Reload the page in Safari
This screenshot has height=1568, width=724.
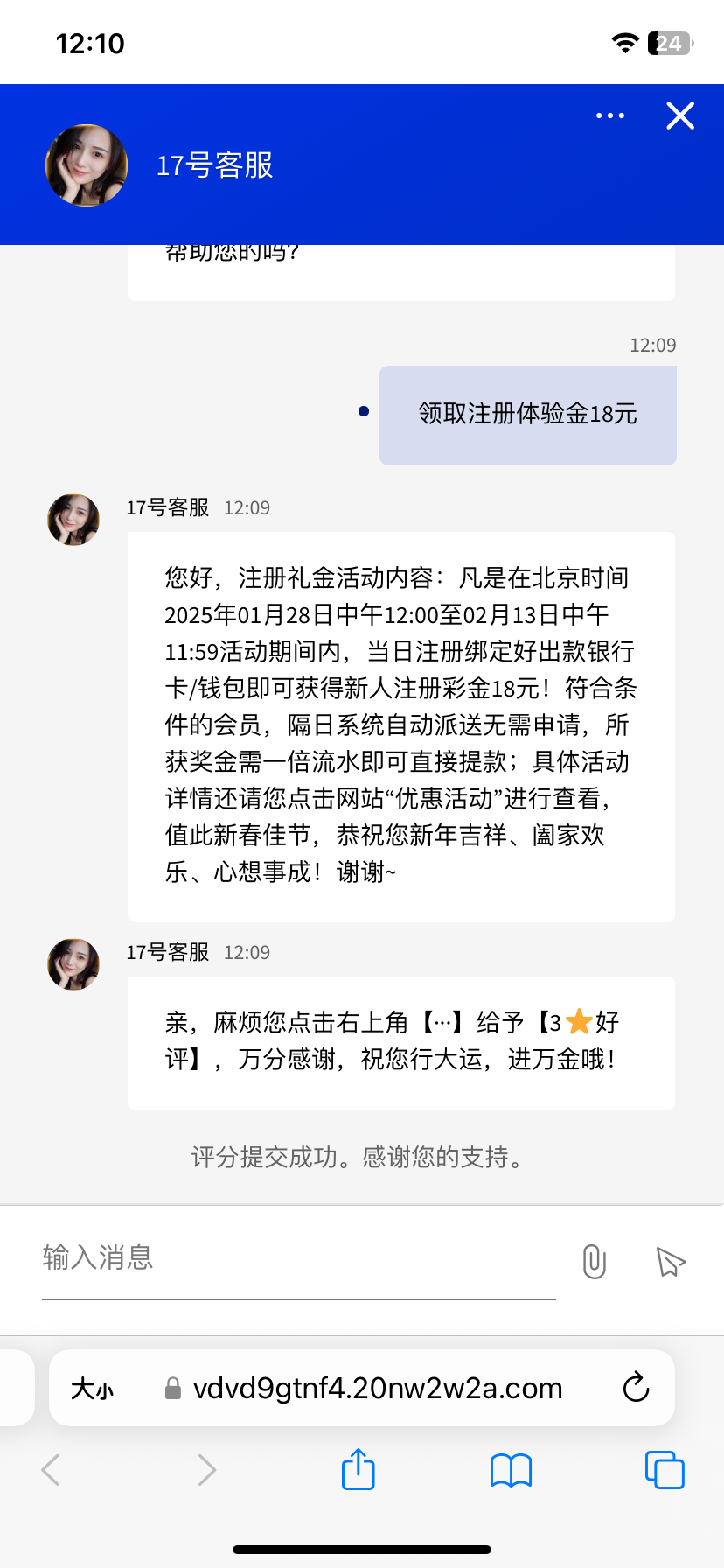tap(636, 1387)
